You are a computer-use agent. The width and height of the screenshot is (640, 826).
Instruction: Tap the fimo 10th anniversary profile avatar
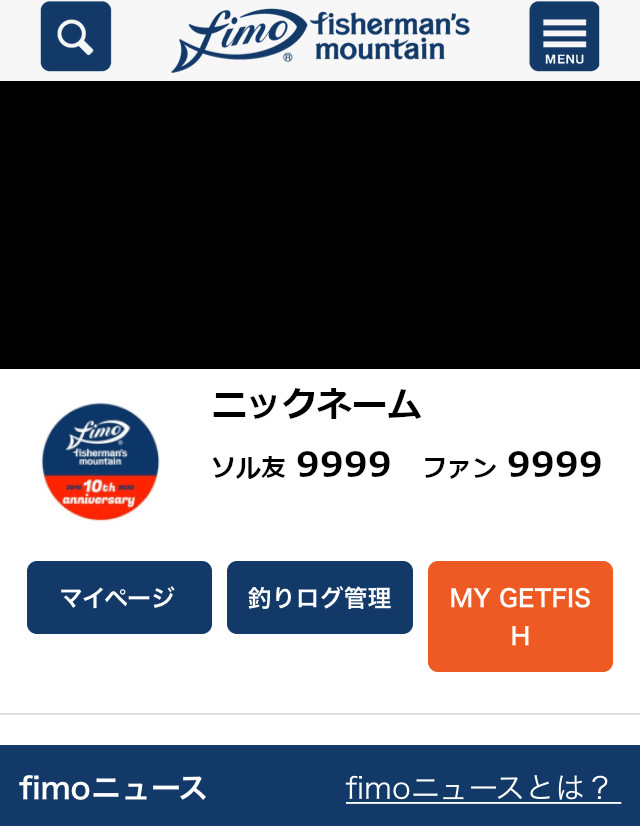(x=100, y=461)
